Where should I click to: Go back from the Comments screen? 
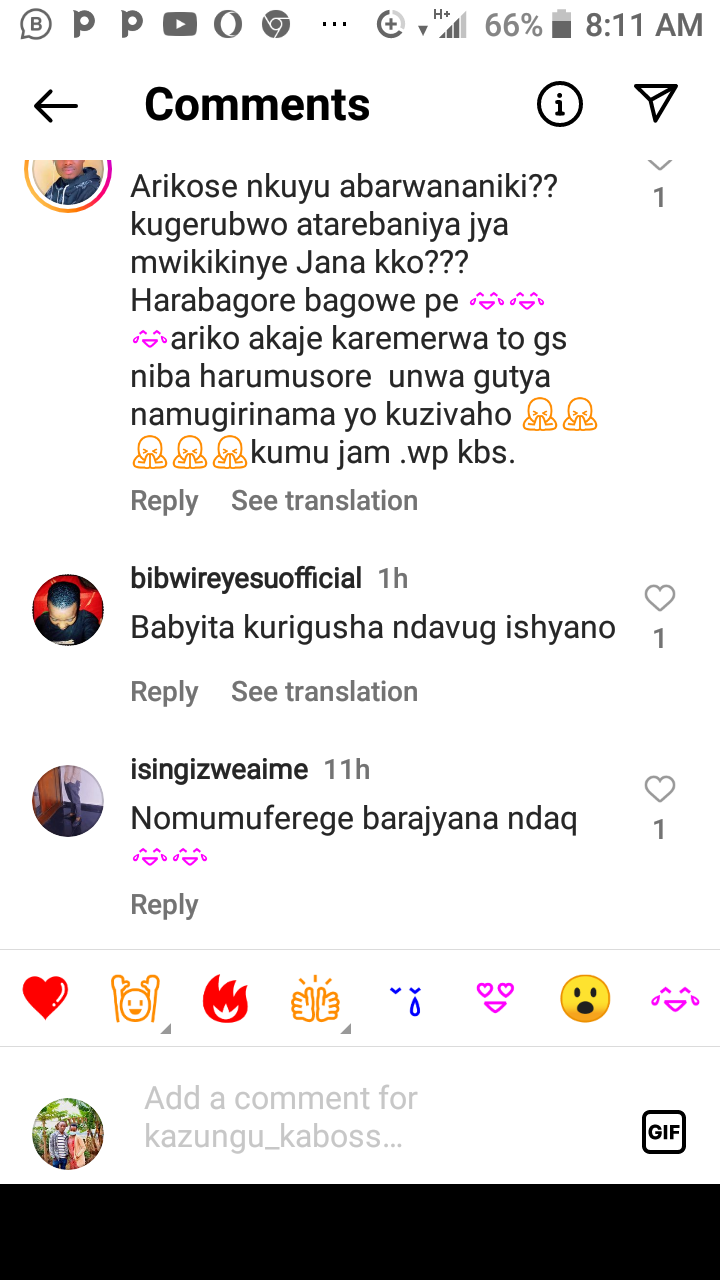tap(56, 105)
